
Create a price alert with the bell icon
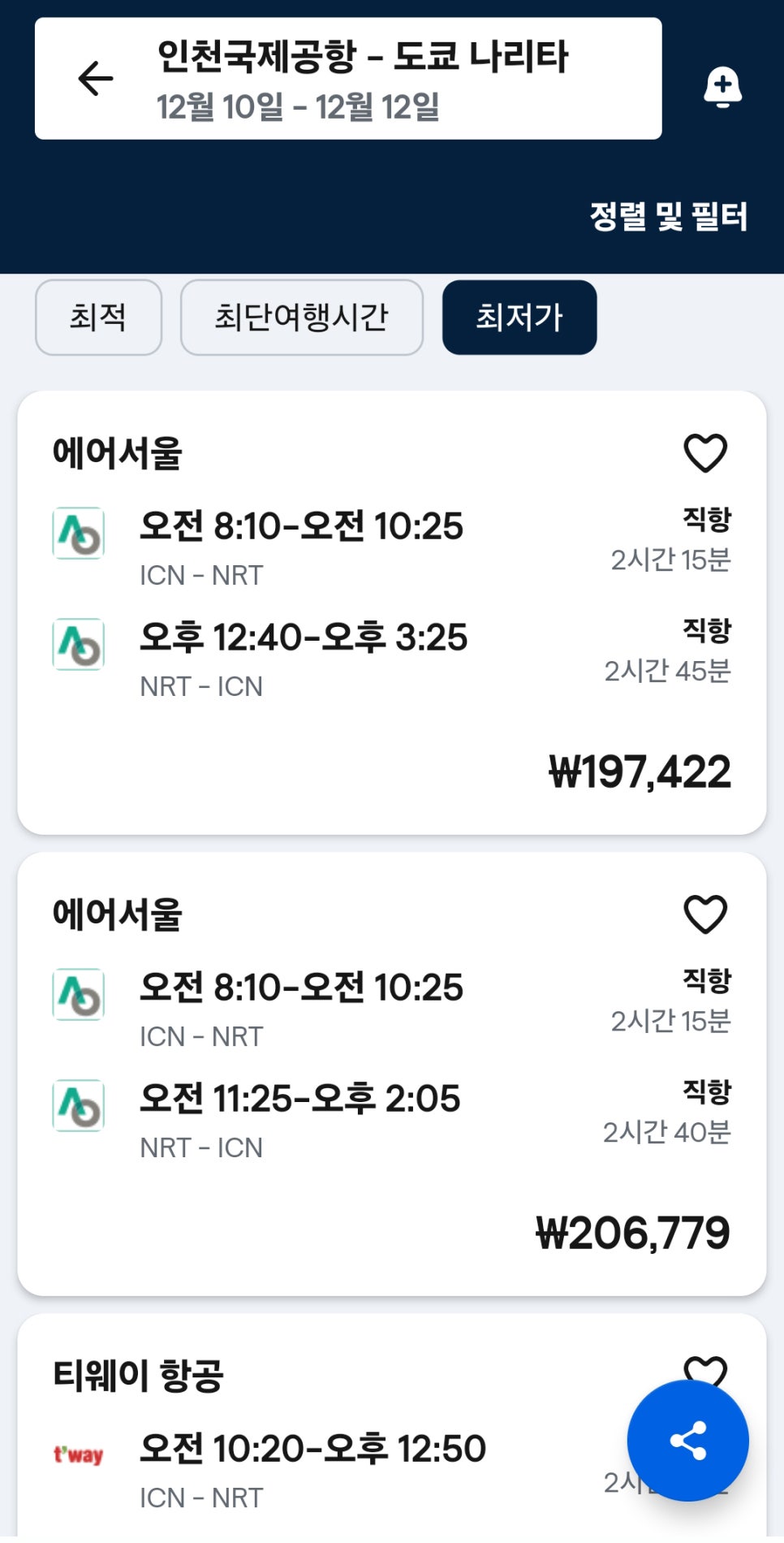coord(722,87)
